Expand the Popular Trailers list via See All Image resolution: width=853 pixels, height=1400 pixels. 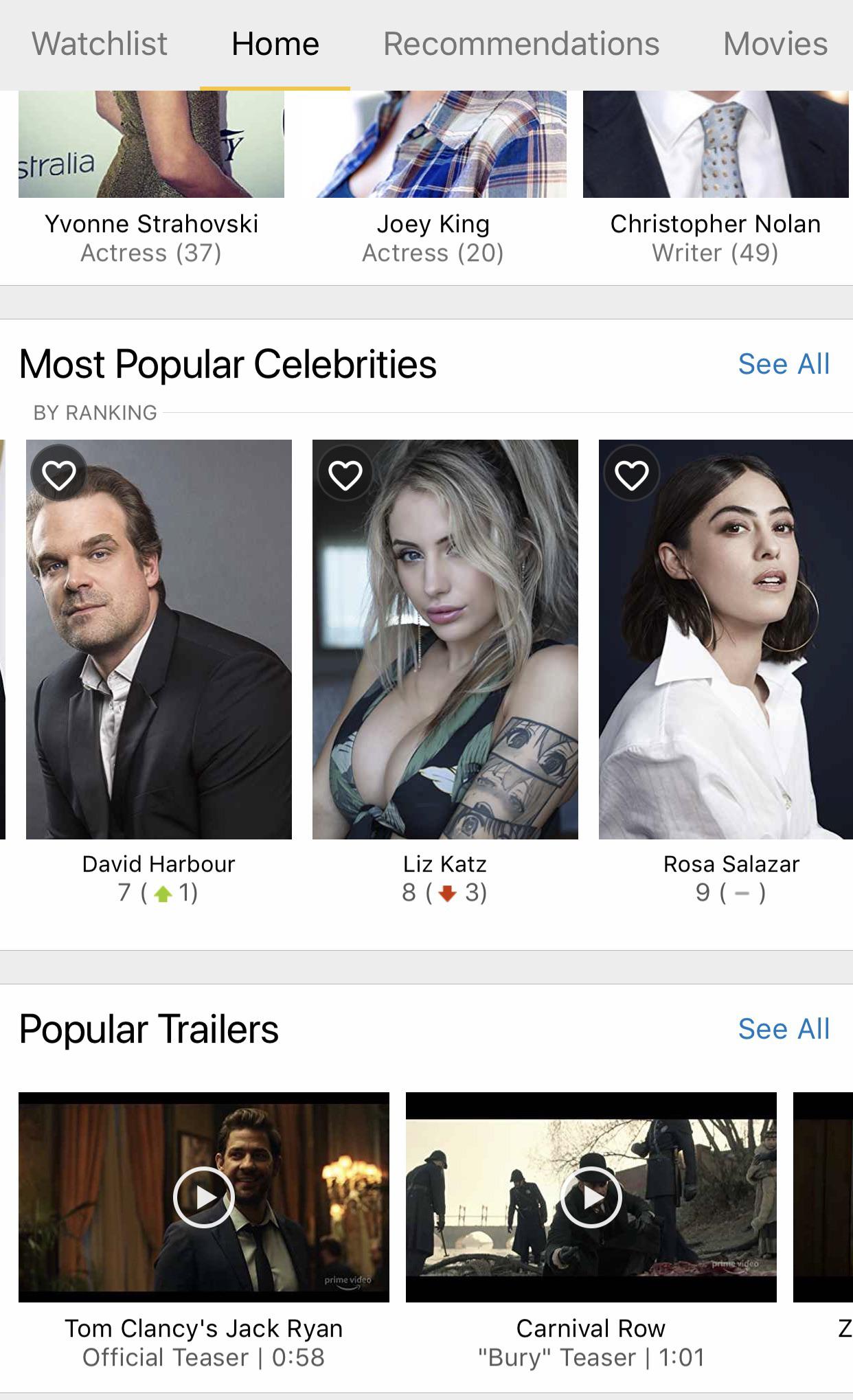[784, 1028]
